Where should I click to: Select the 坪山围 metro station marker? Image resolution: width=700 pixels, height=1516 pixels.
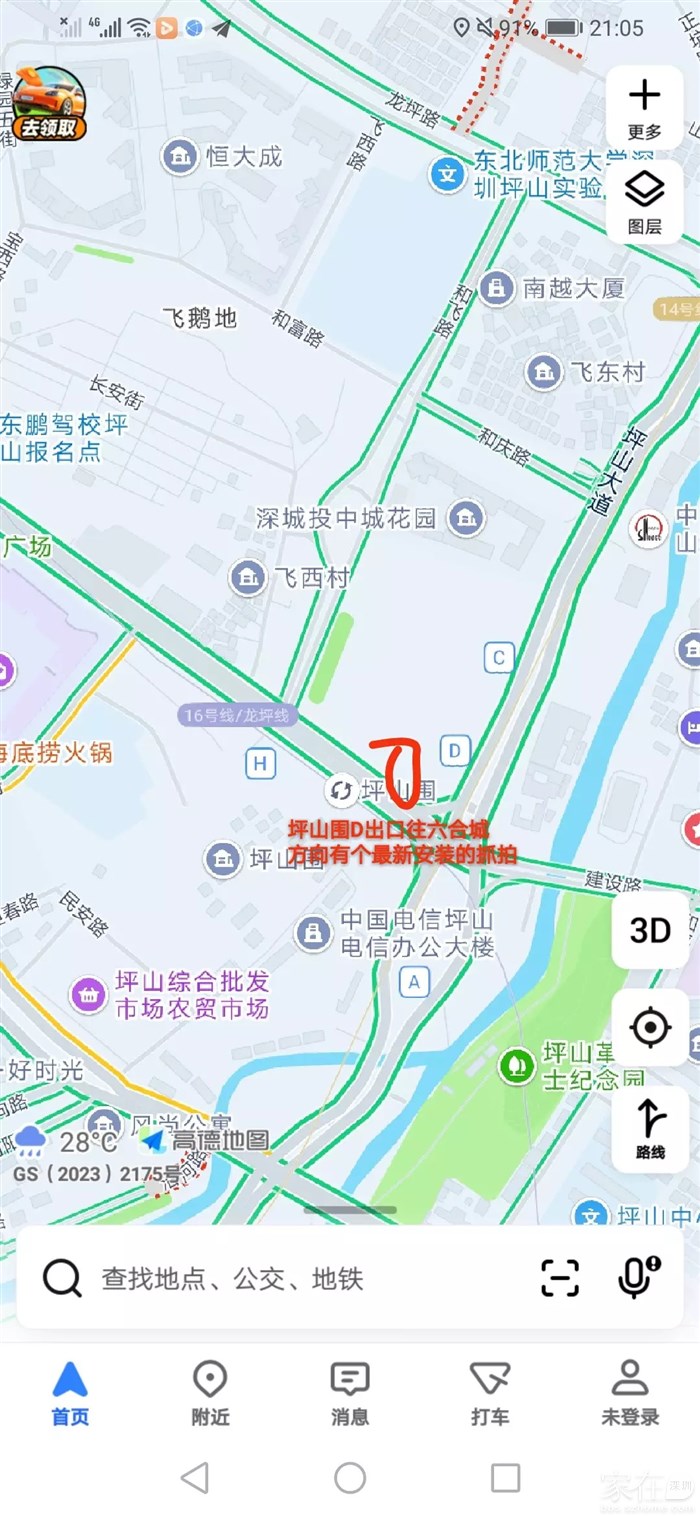coord(341,790)
